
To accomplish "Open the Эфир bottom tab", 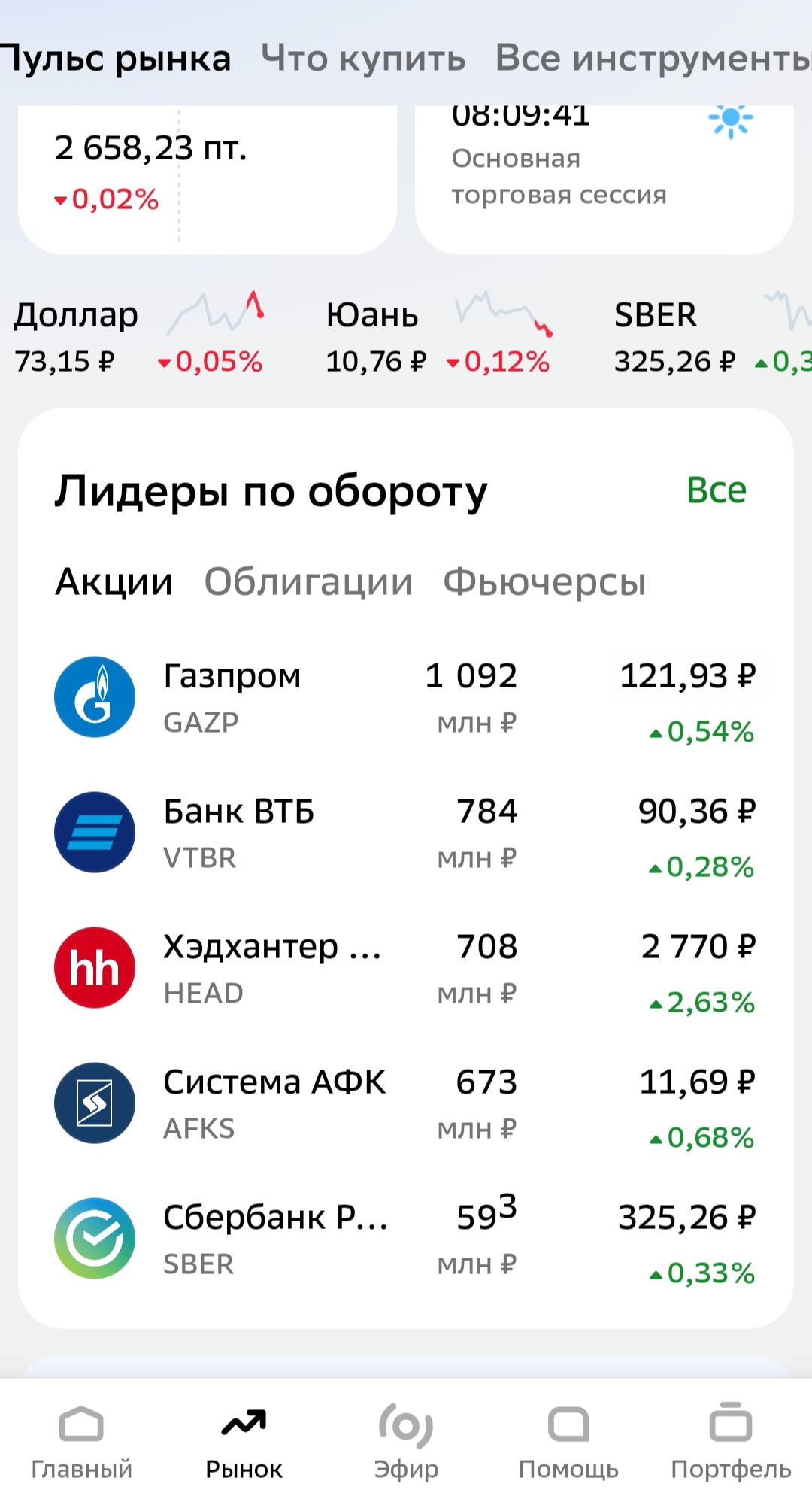I will (x=406, y=1442).
